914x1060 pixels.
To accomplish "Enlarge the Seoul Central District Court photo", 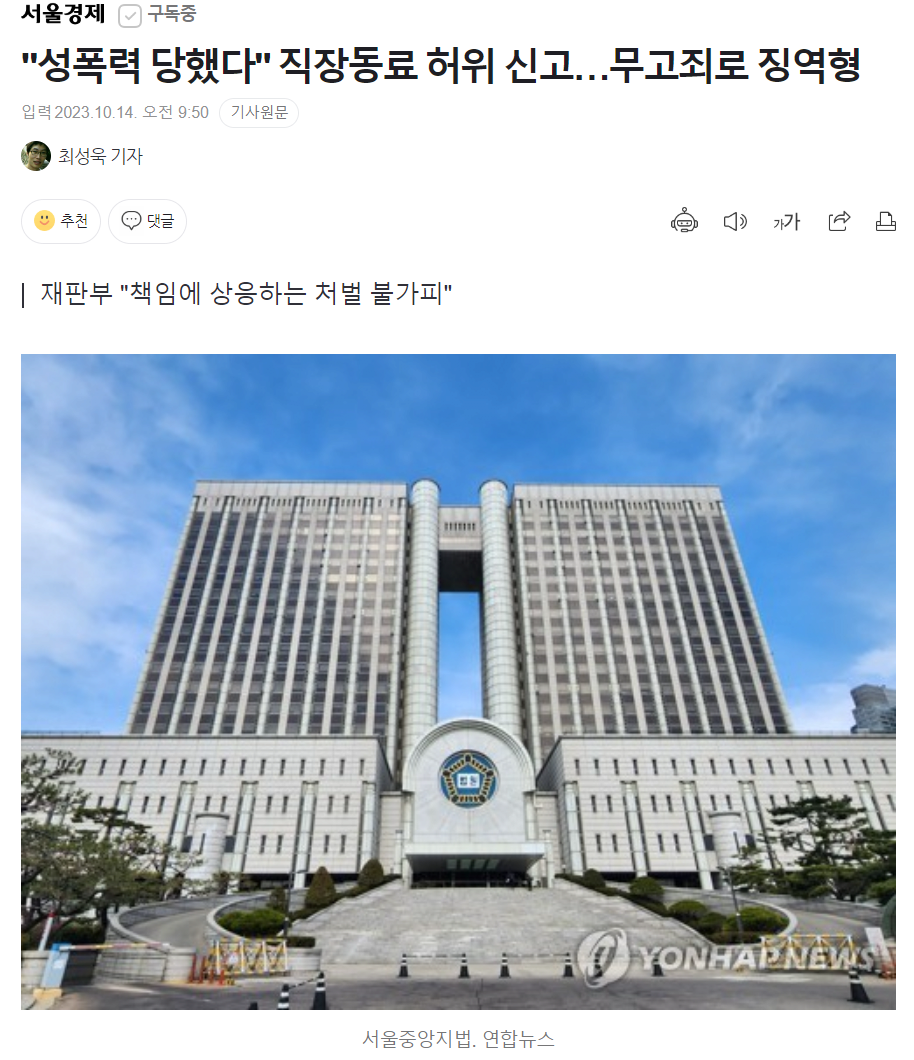I will tap(458, 681).
